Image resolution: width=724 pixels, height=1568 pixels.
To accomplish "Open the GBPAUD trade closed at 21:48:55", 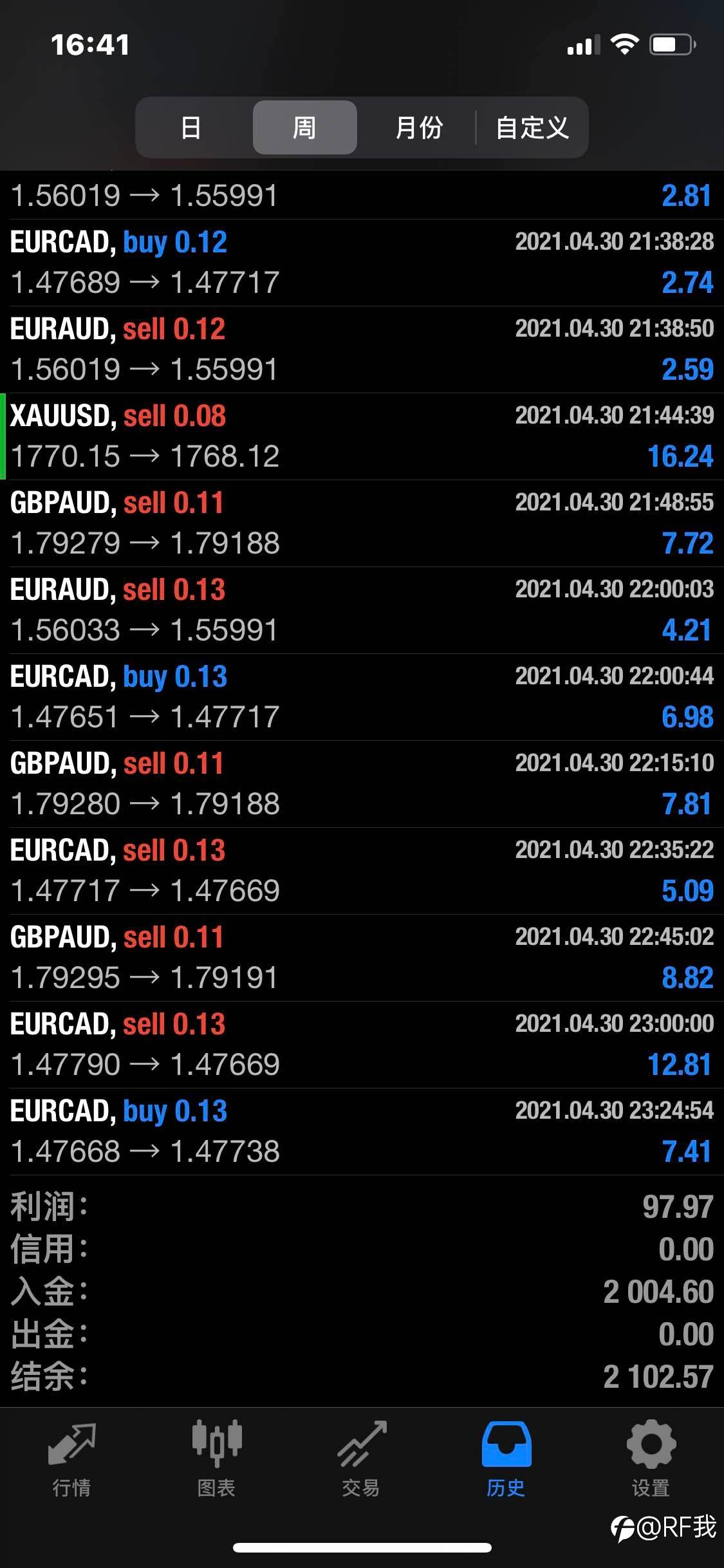I will (362, 523).
